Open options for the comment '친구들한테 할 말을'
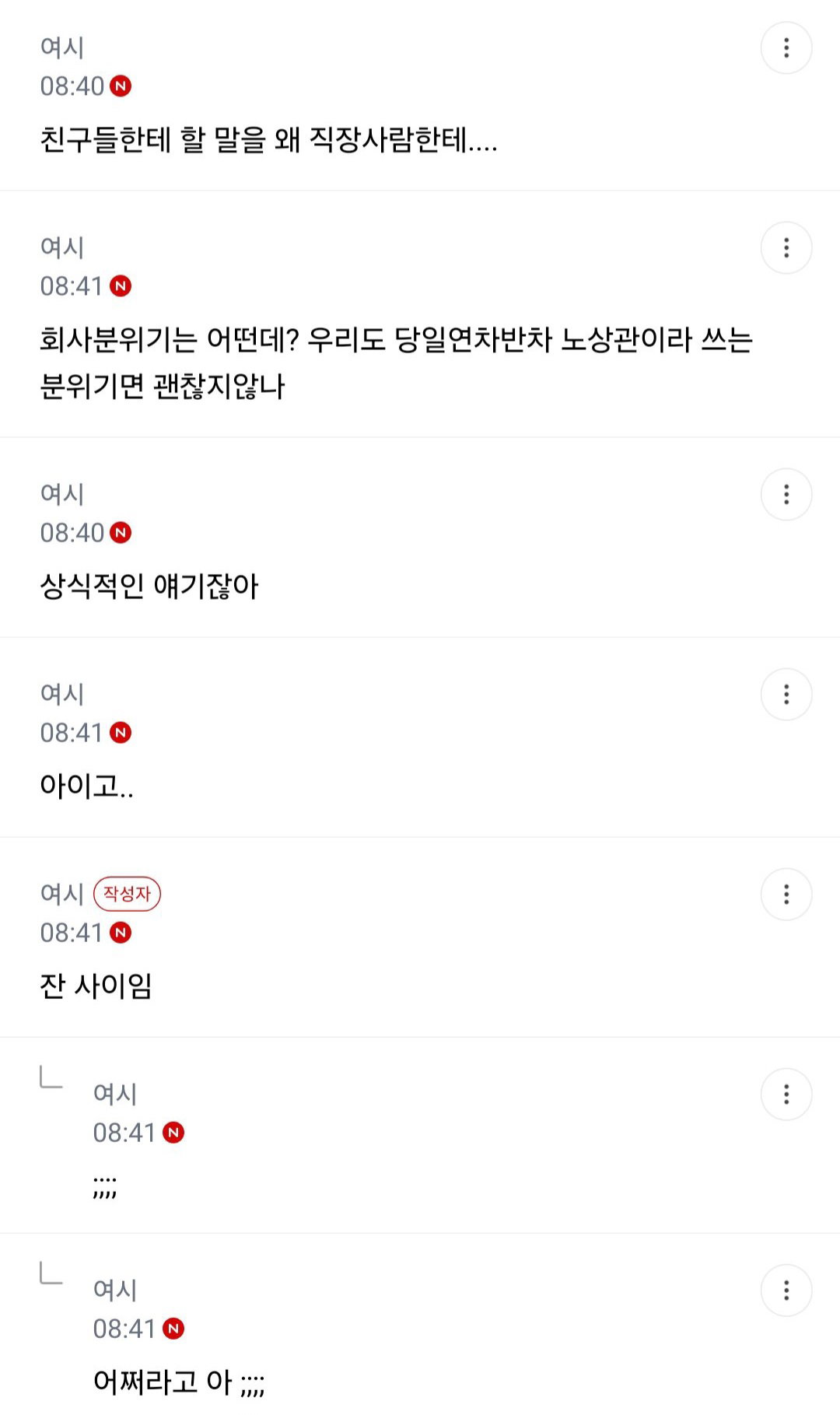 pyautogui.click(x=786, y=47)
